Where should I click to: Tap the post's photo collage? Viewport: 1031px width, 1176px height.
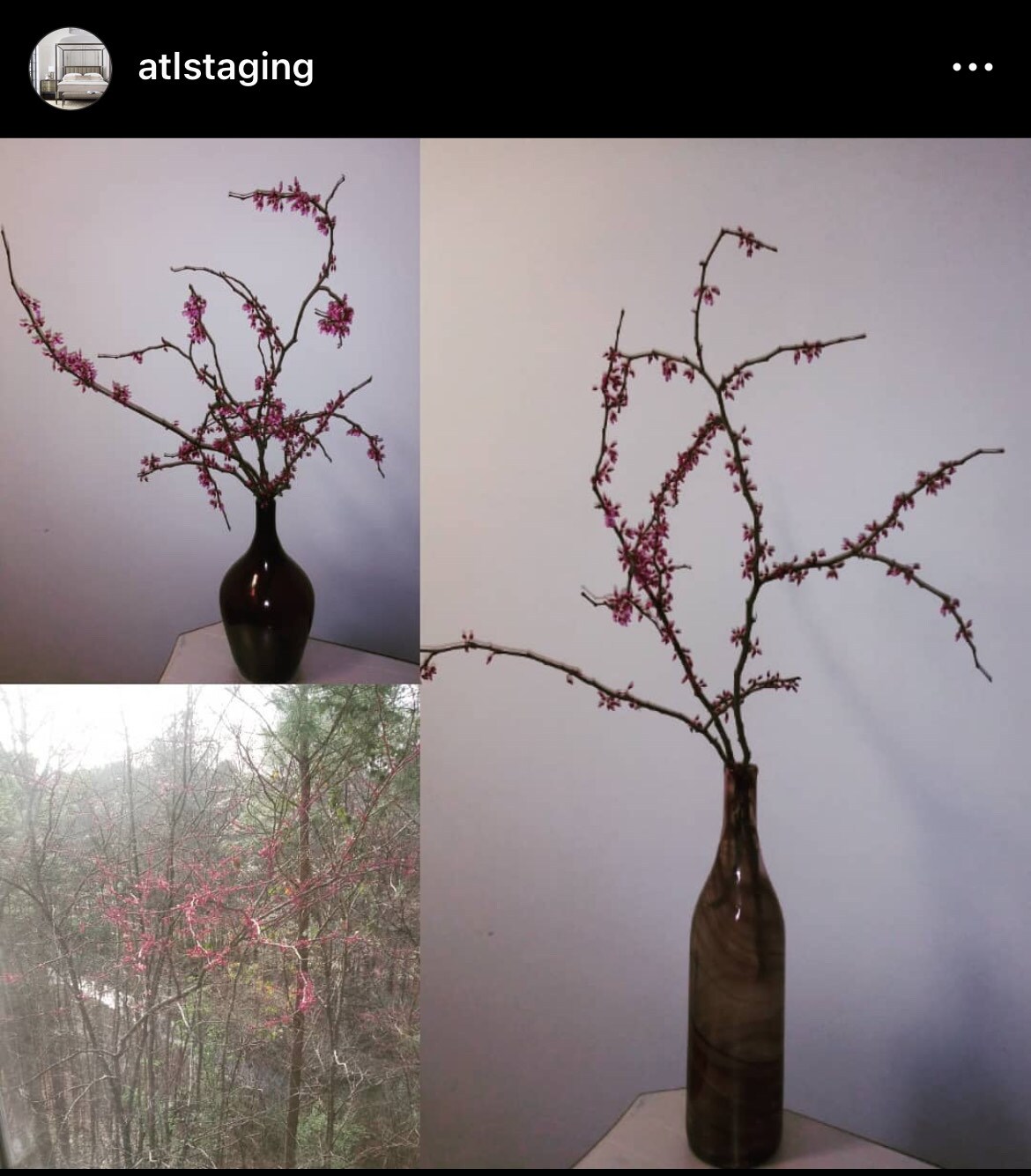click(x=515, y=656)
